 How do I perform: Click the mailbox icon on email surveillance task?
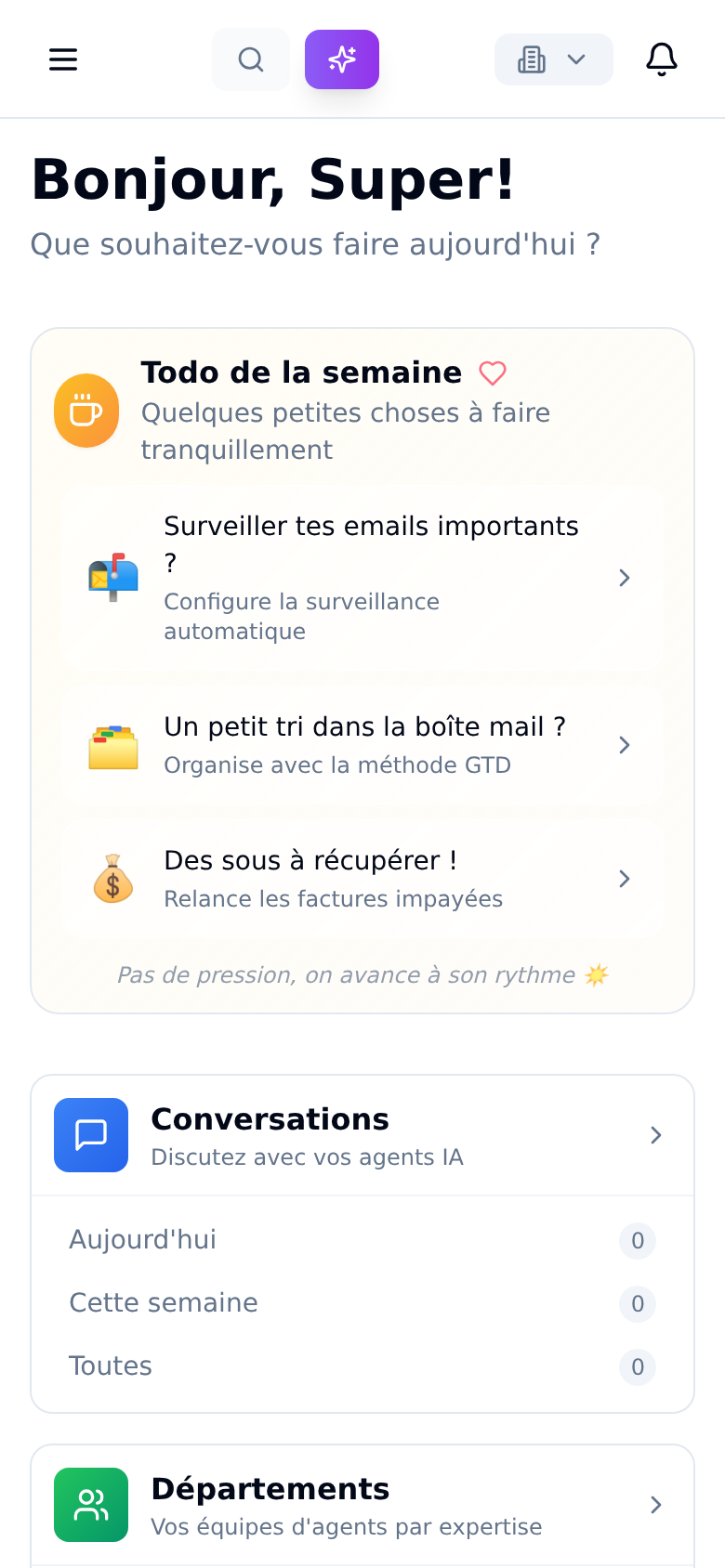[x=112, y=578]
